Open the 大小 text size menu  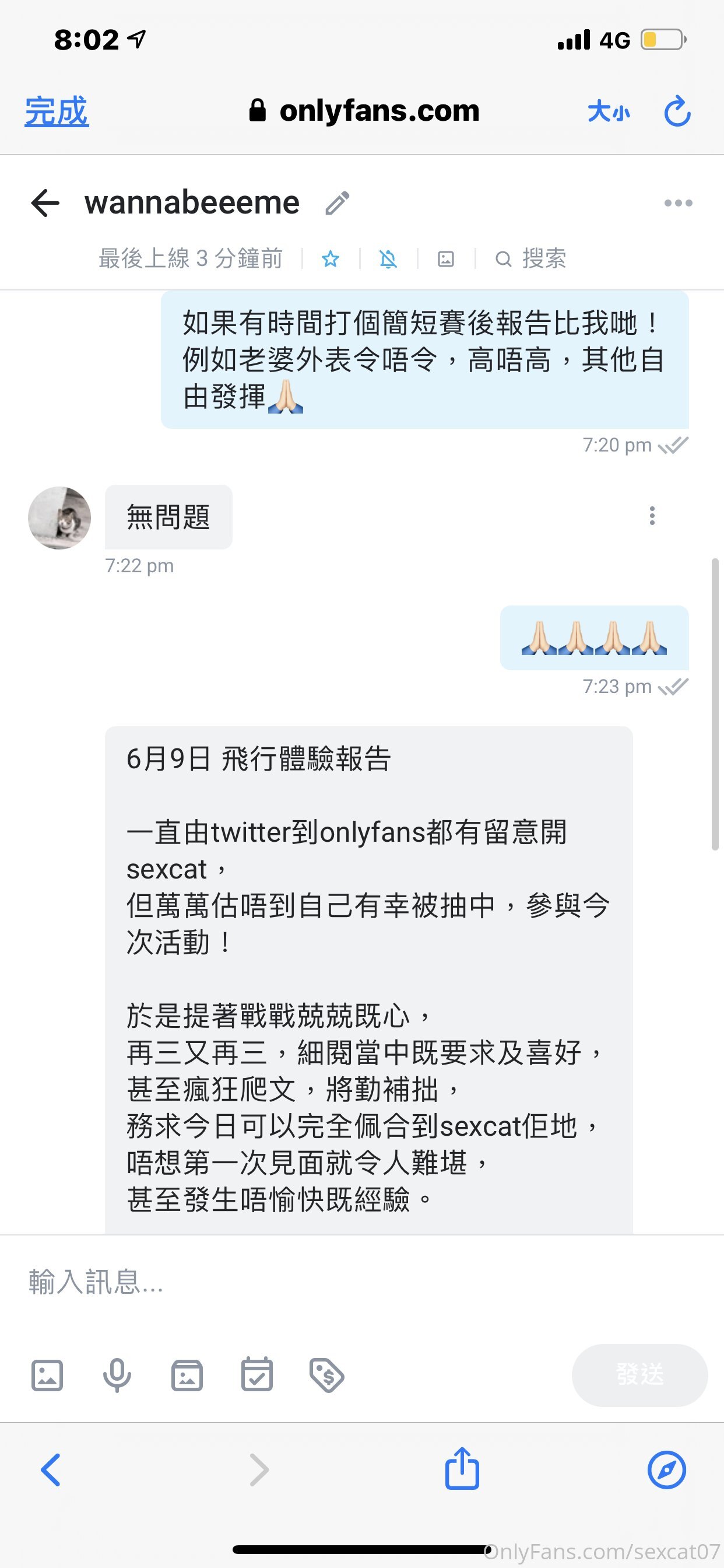[x=609, y=112]
